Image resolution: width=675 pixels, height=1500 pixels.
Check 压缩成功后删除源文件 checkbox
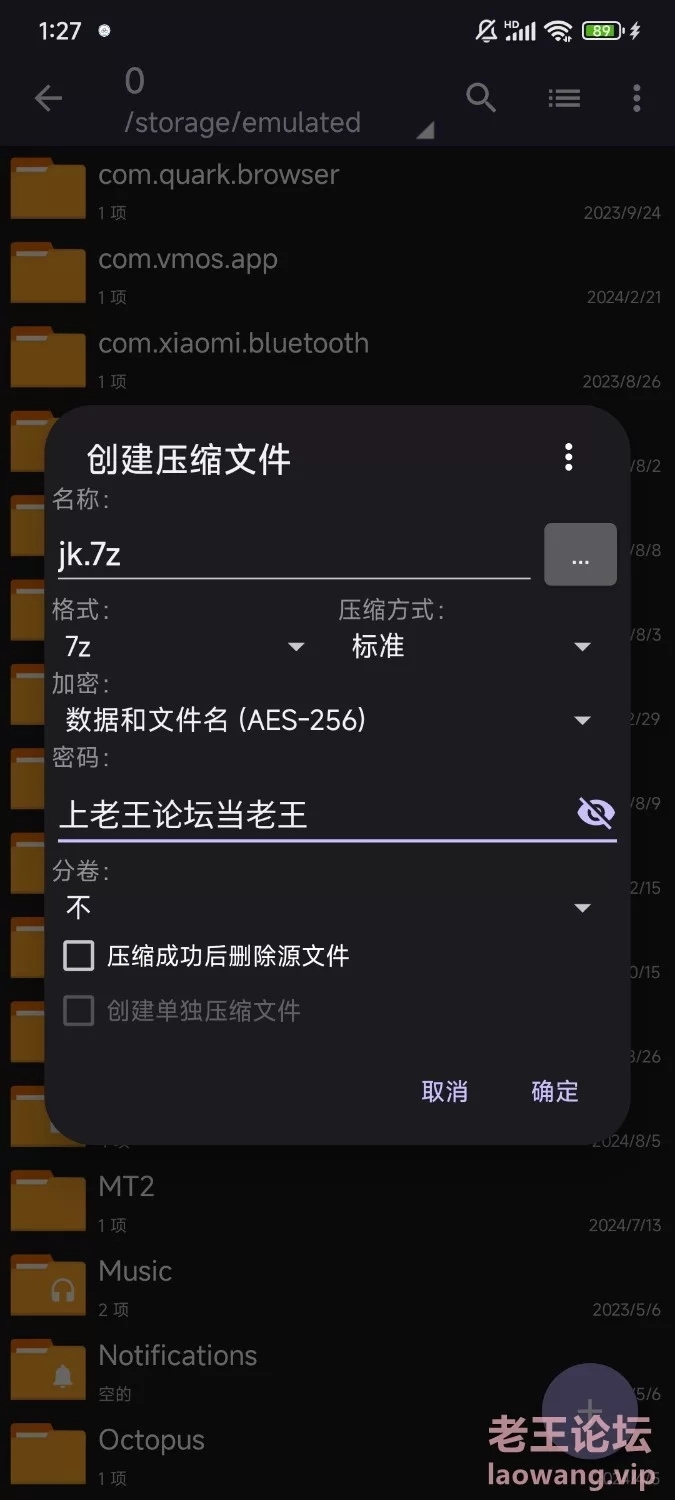(79, 956)
